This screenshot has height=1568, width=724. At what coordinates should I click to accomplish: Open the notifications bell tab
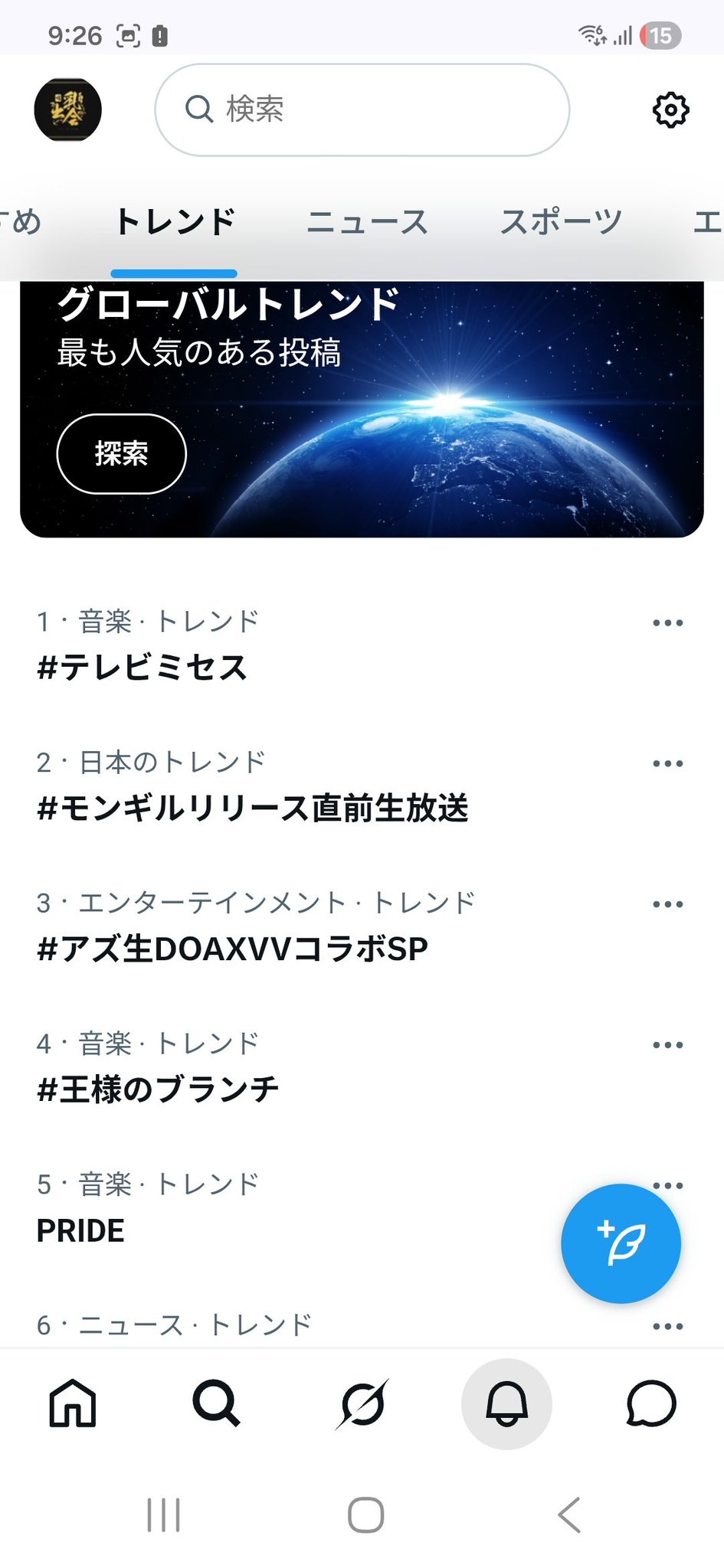click(506, 1404)
